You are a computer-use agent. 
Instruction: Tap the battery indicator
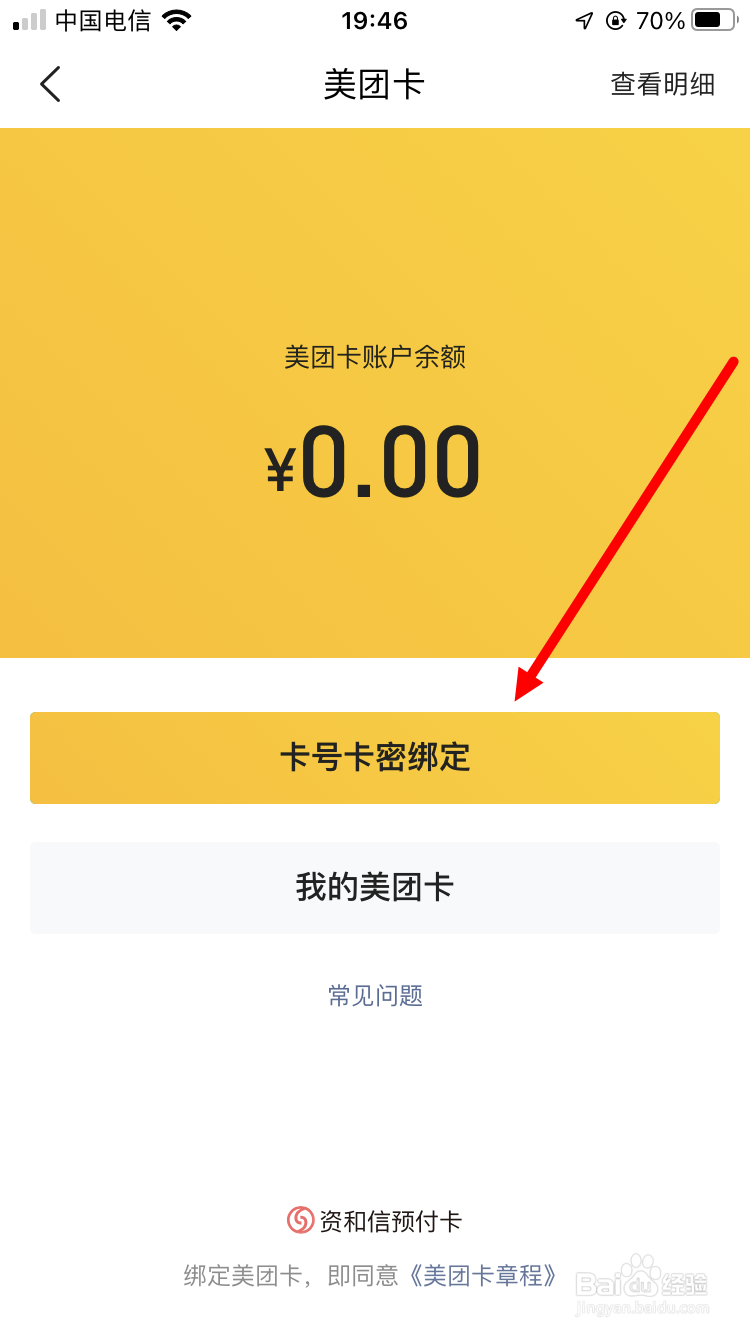click(x=712, y=19)
